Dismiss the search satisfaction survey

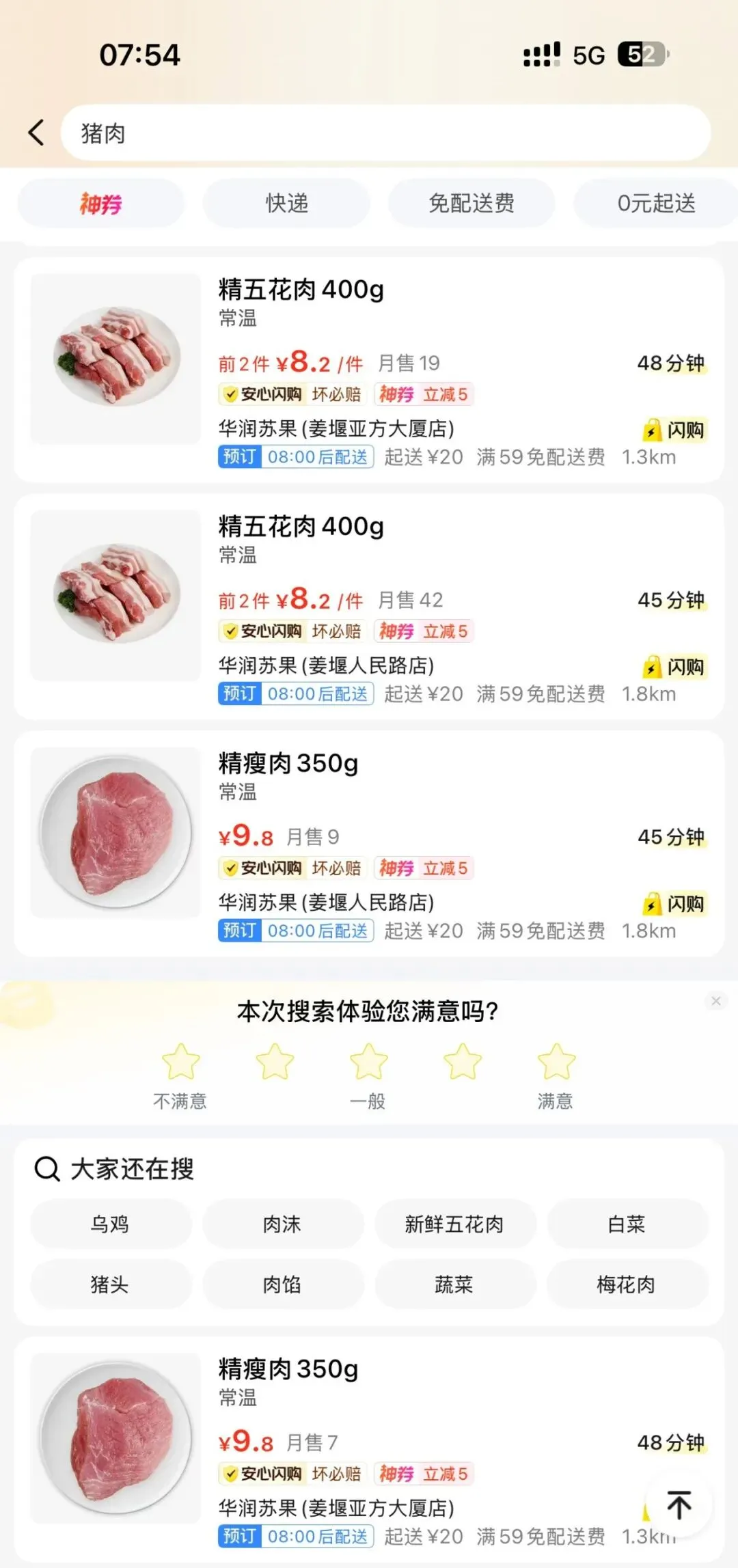(716, 1001)
